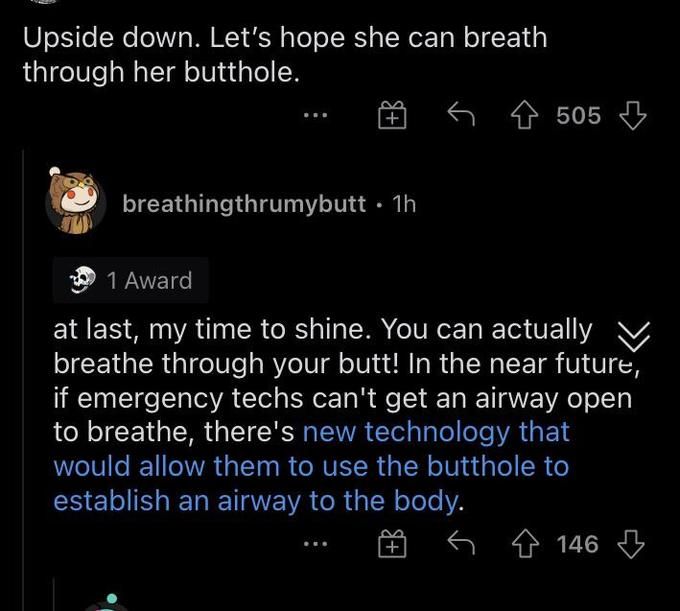Reply to breathingthrumybutt's comment
This screenshot has width=680, height=611.
tap(459, 545)
